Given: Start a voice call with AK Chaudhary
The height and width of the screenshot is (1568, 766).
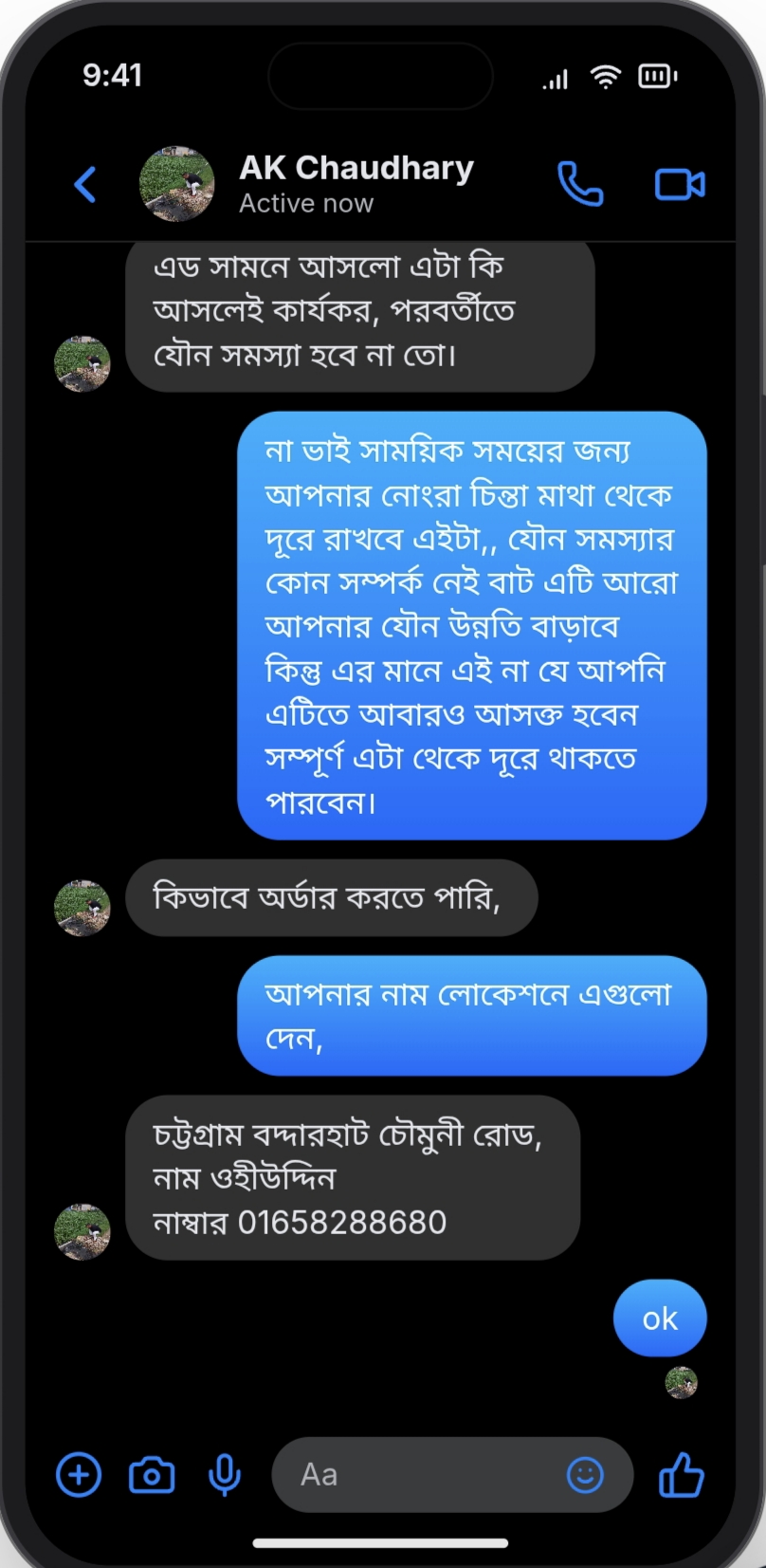Looking at the screenshot, I should [580, 184].
